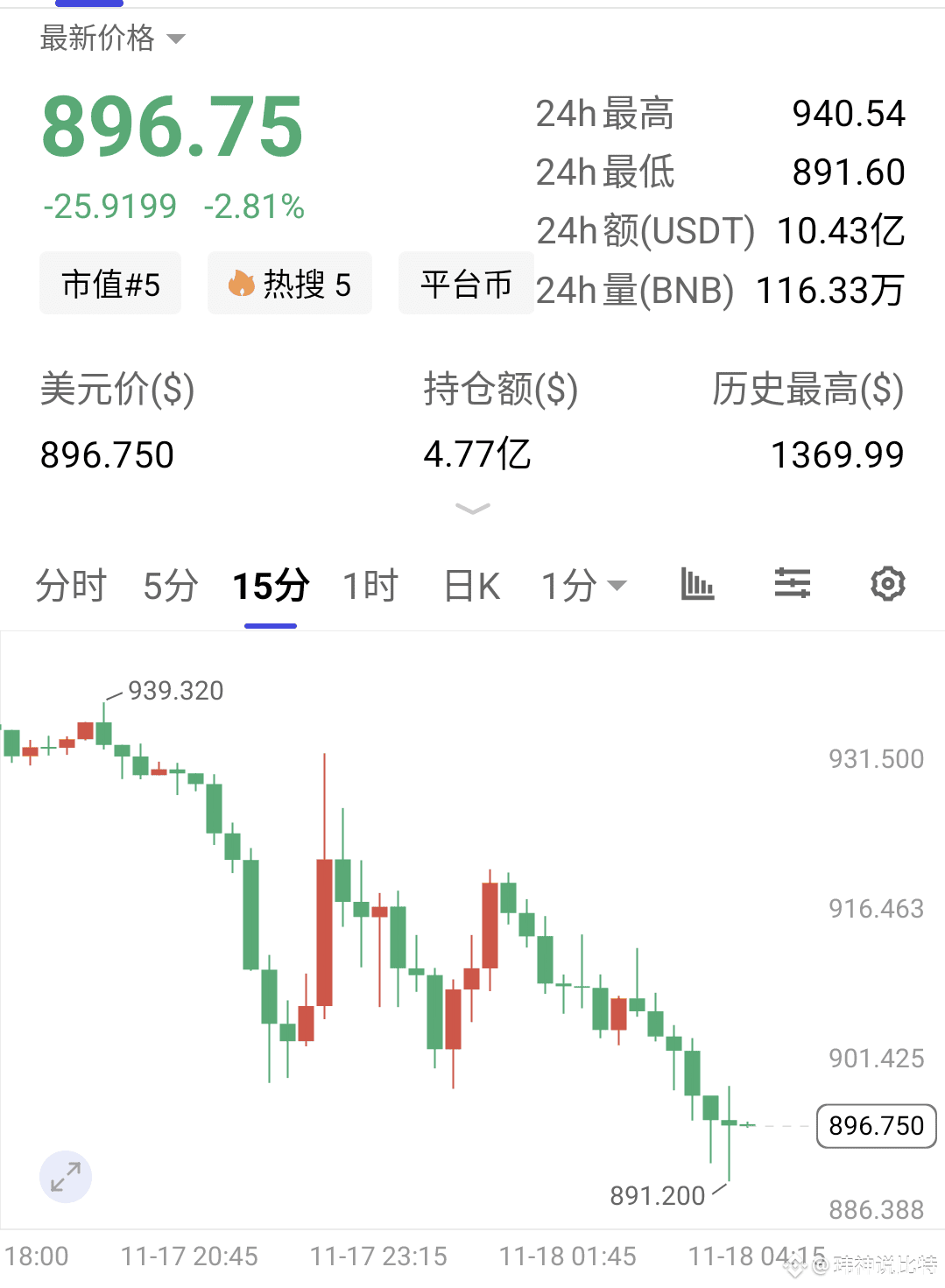Open the indicator settings sliders icon
The image size is (945, 1288).
pos(792,583)
